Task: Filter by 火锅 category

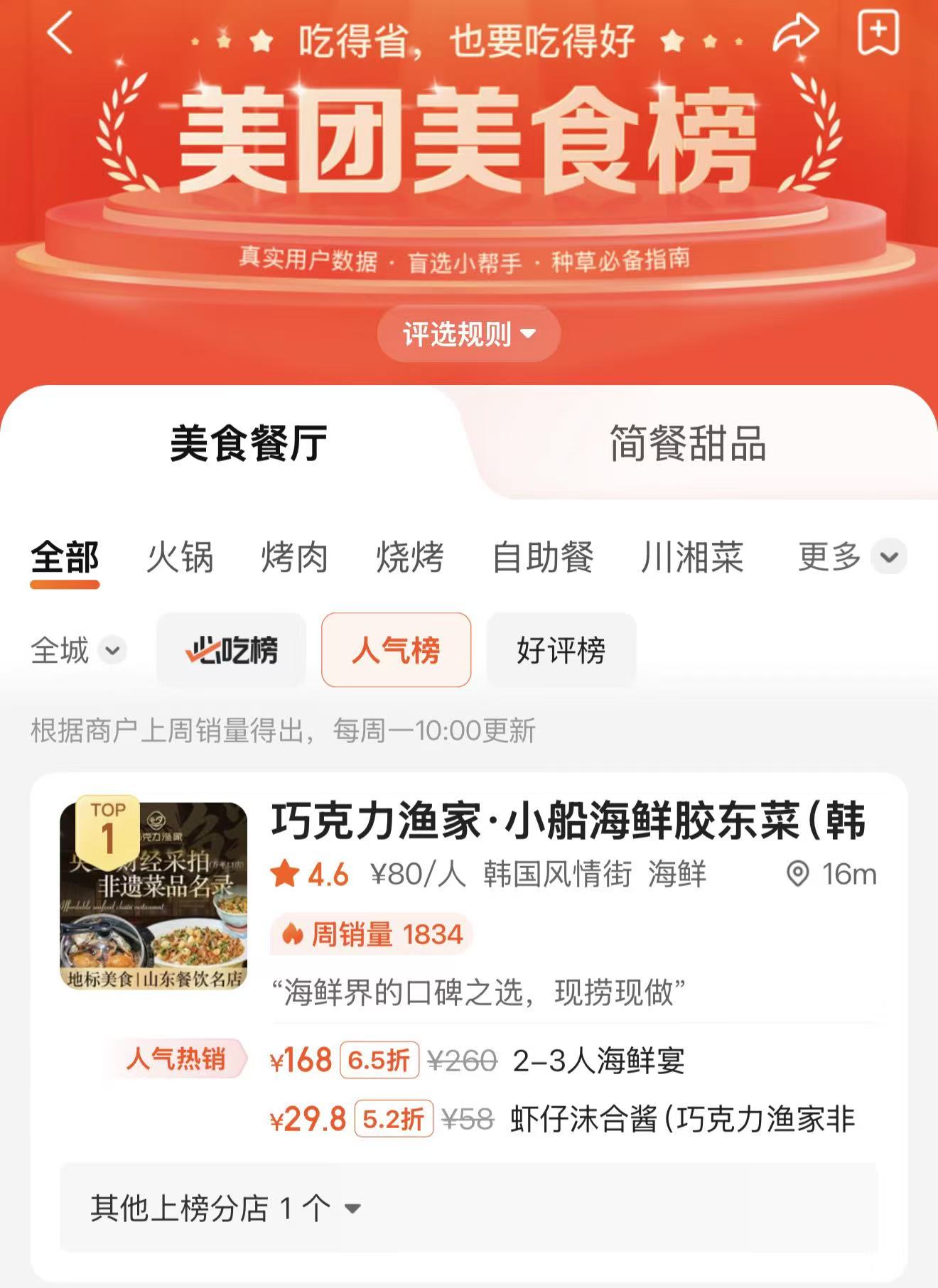Action: [x=180, y=557]
